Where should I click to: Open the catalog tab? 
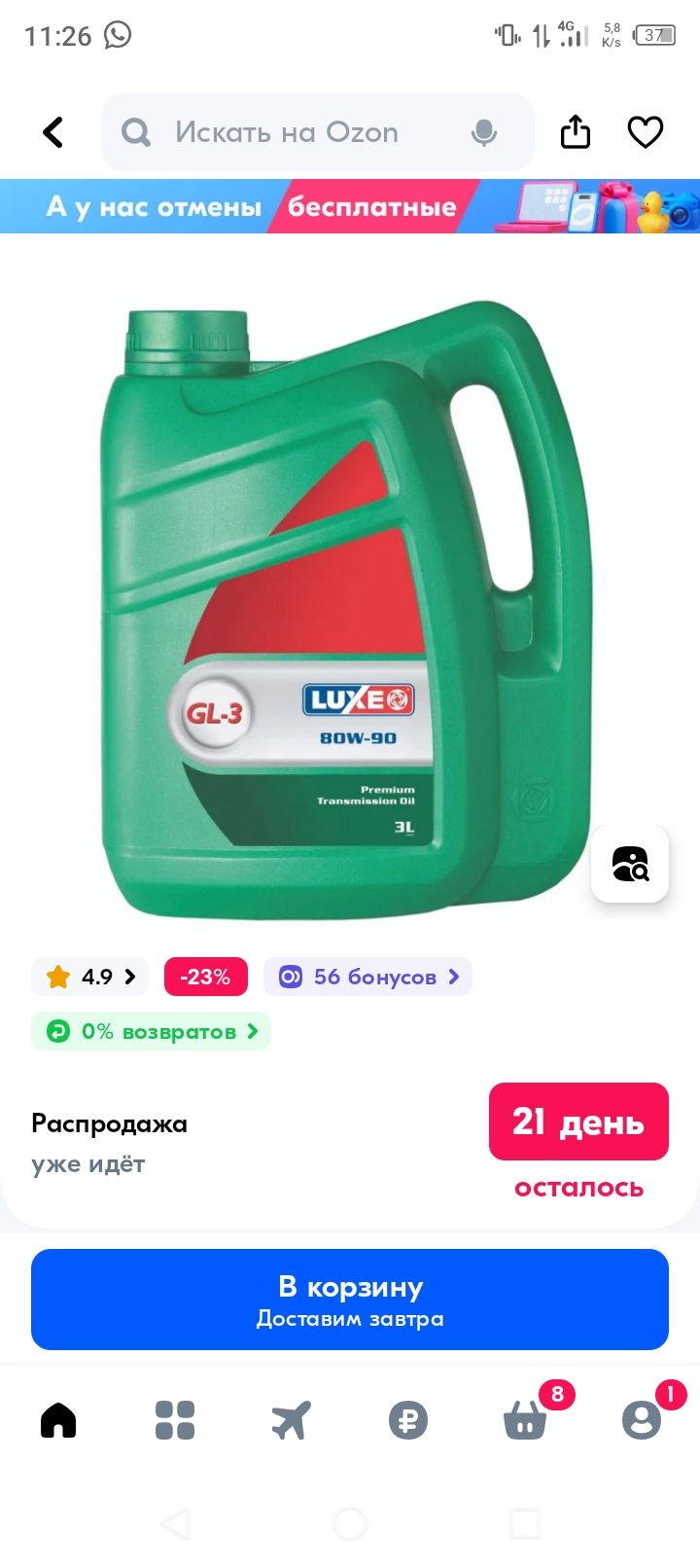[x=175, y=1420]
